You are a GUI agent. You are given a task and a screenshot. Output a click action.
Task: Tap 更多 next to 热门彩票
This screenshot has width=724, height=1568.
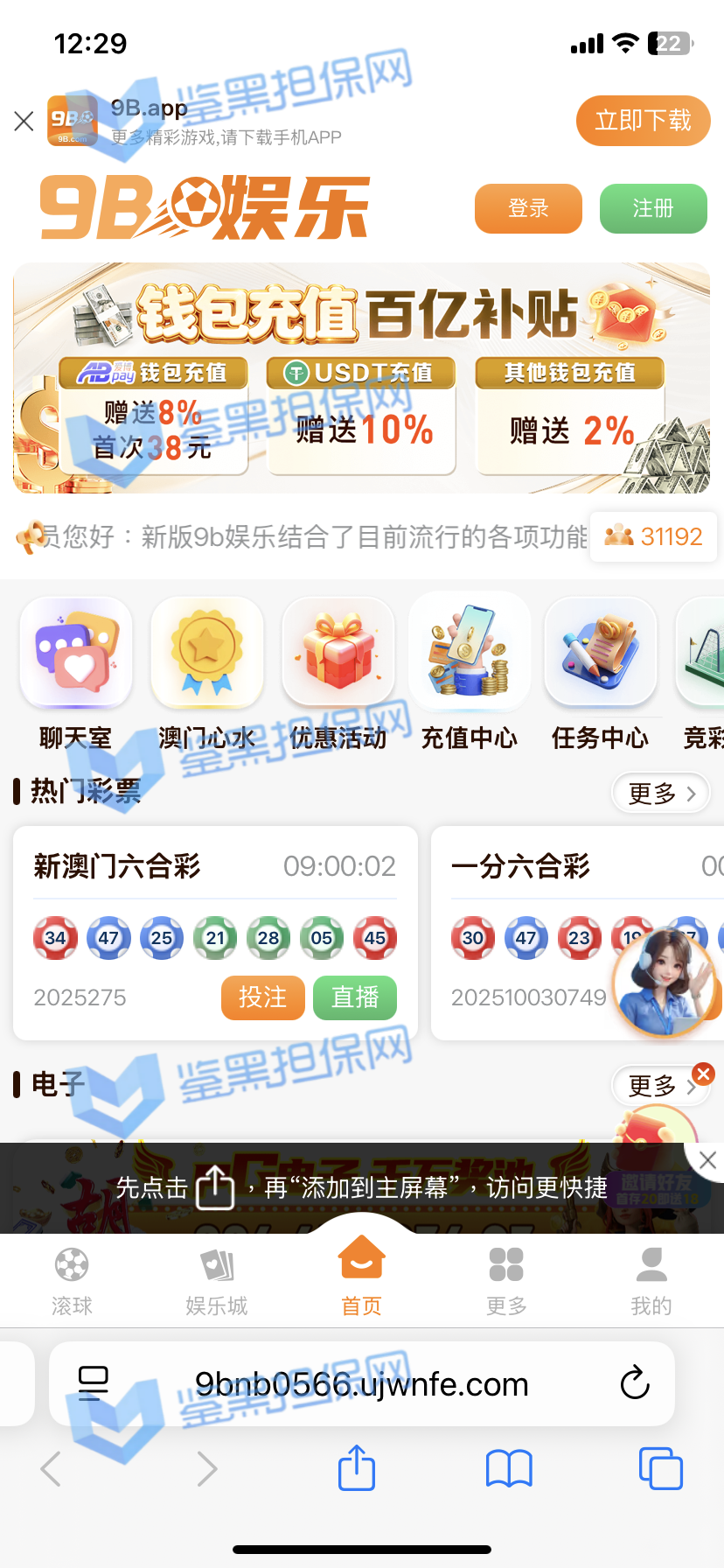pyautogui.click(x=660, y=794)
